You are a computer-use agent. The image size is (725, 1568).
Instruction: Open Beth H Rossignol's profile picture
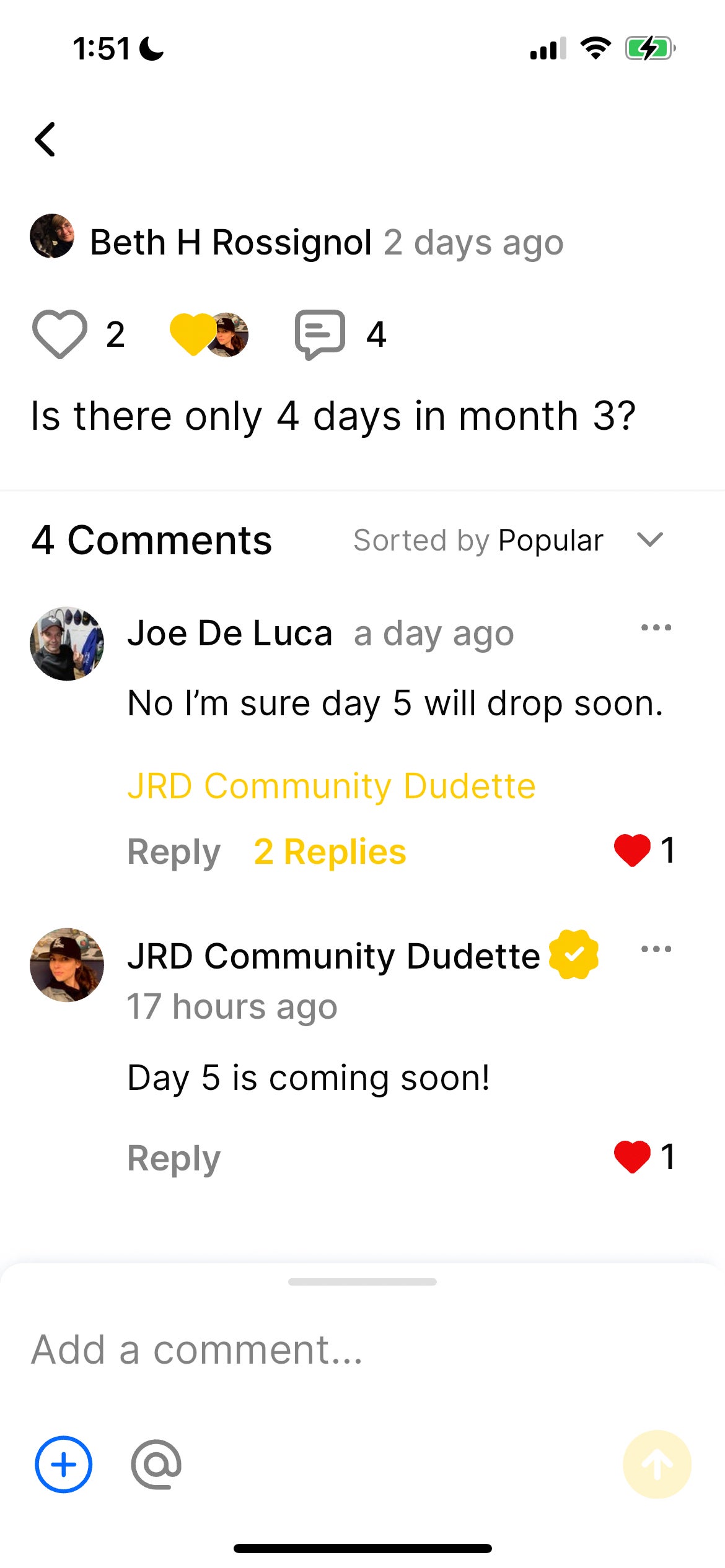(52, 236)
